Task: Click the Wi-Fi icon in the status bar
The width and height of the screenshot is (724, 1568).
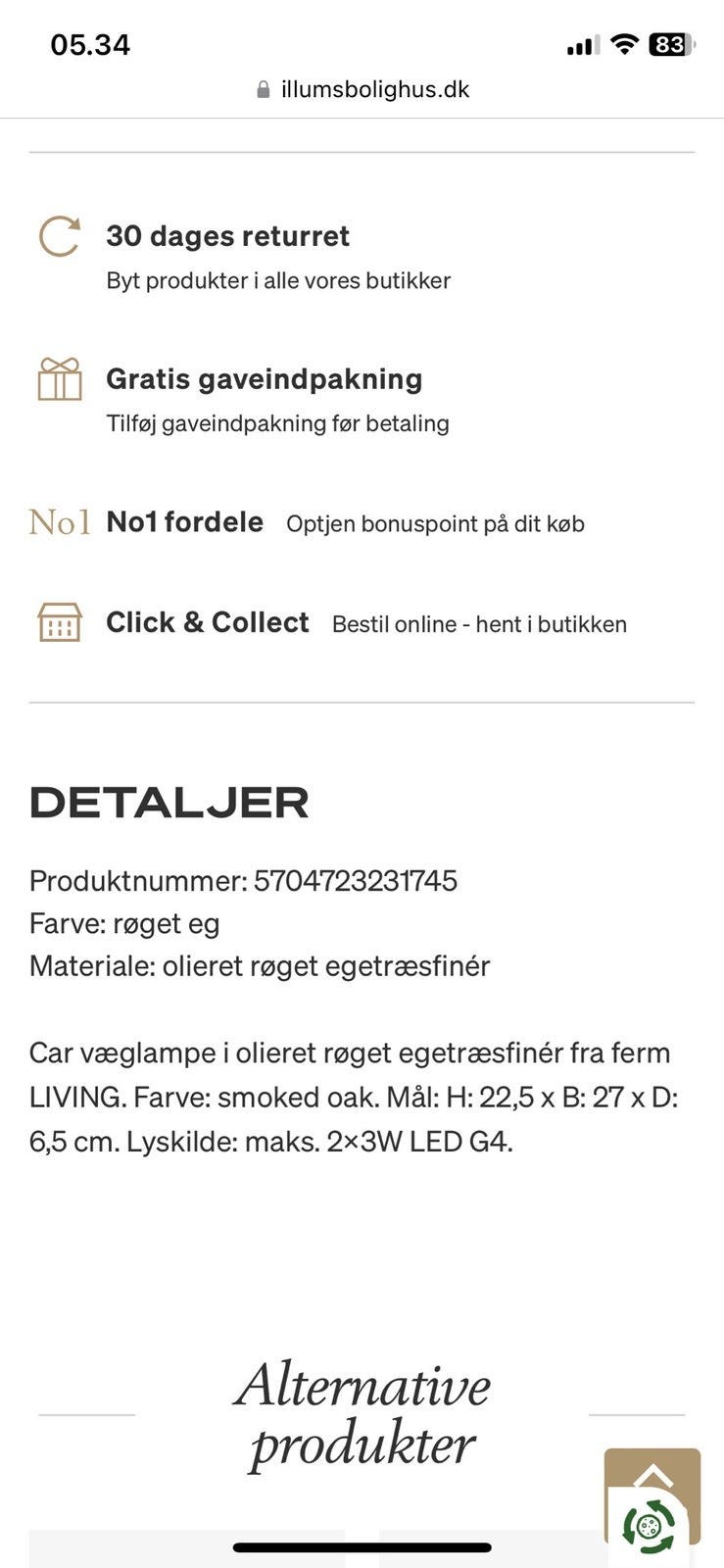Action: (x=627, y=43)
